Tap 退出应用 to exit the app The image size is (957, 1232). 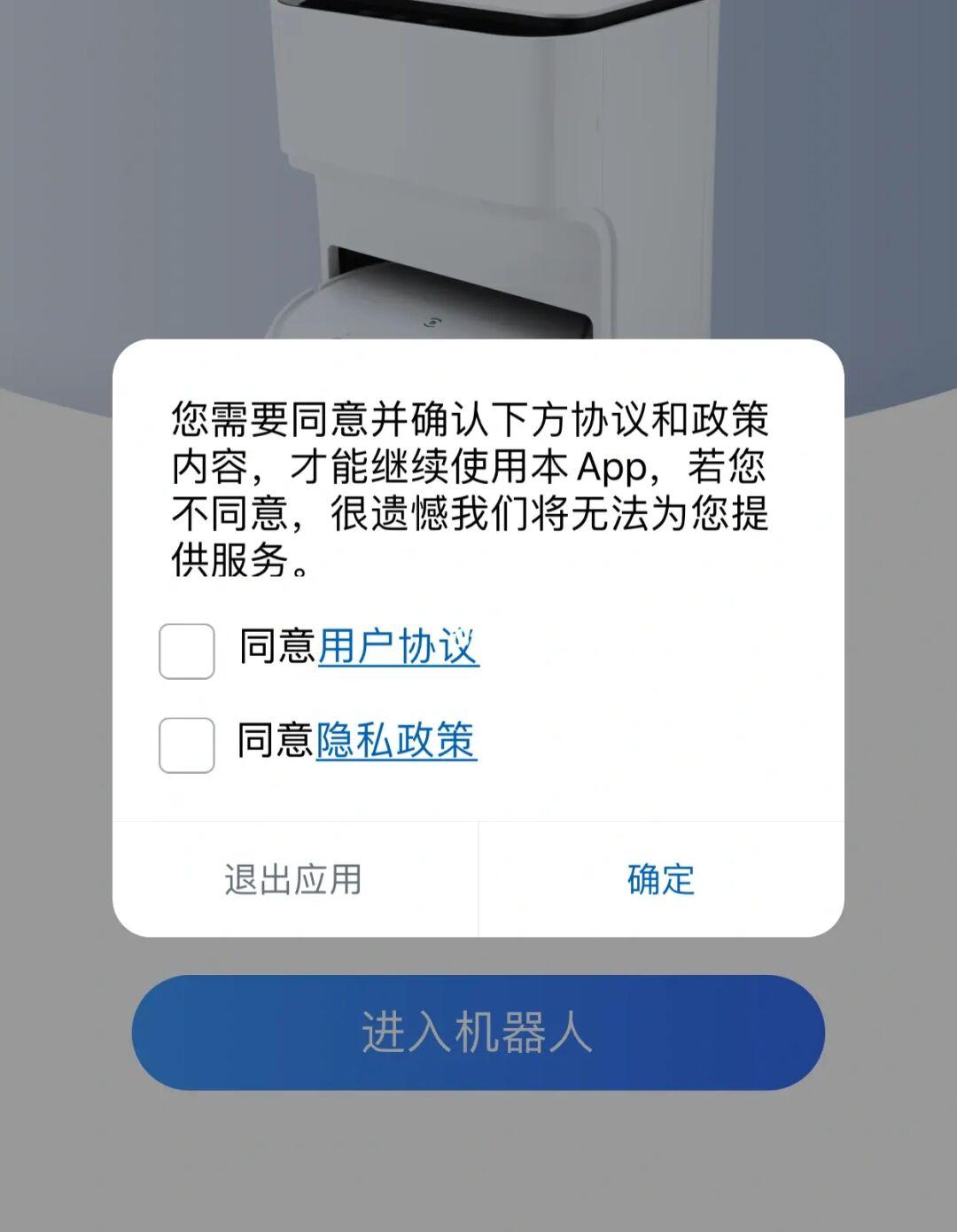pos(293,879)
